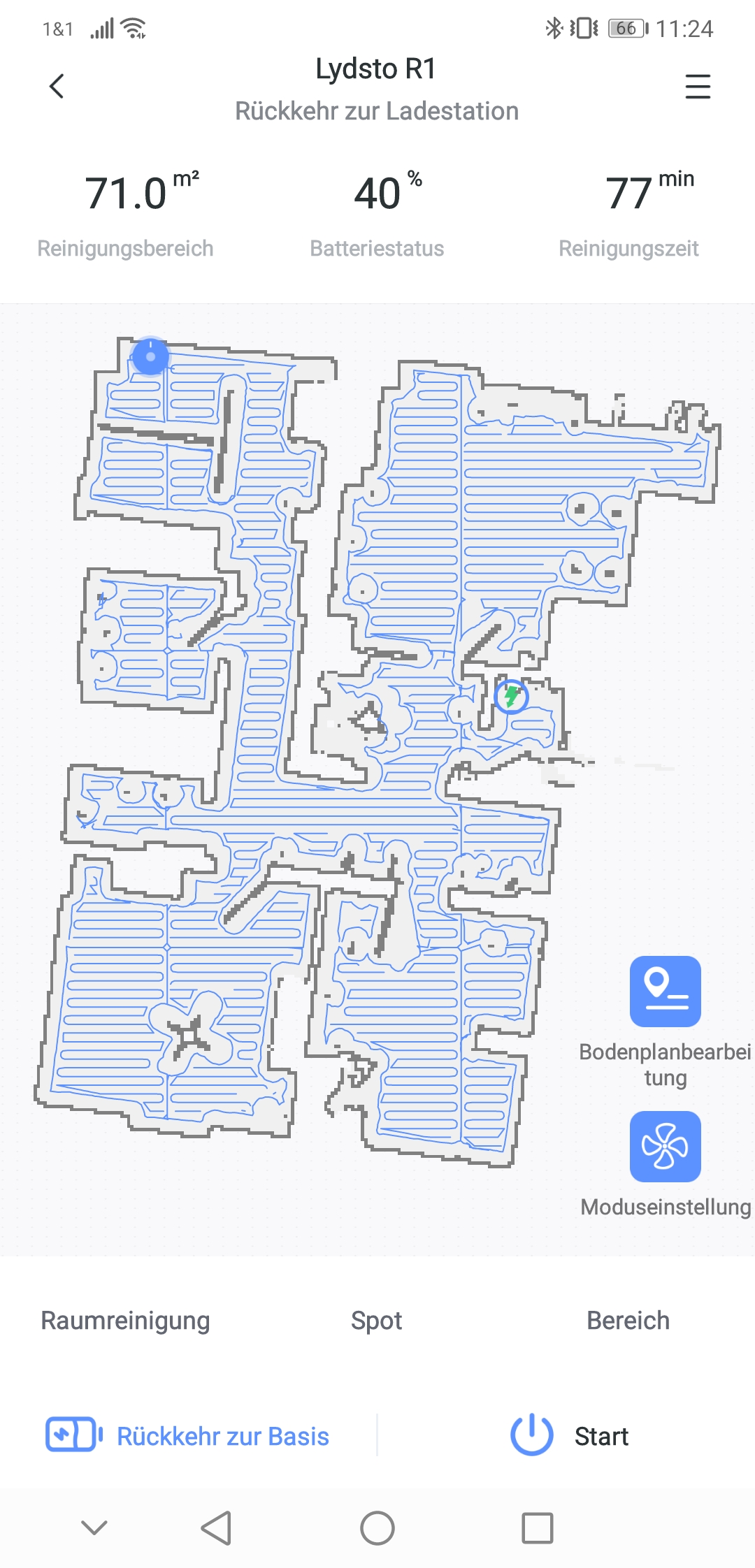Go back with the top-left arrow
The width and height of the screenshot is (755, 1568).
point(57,87)
